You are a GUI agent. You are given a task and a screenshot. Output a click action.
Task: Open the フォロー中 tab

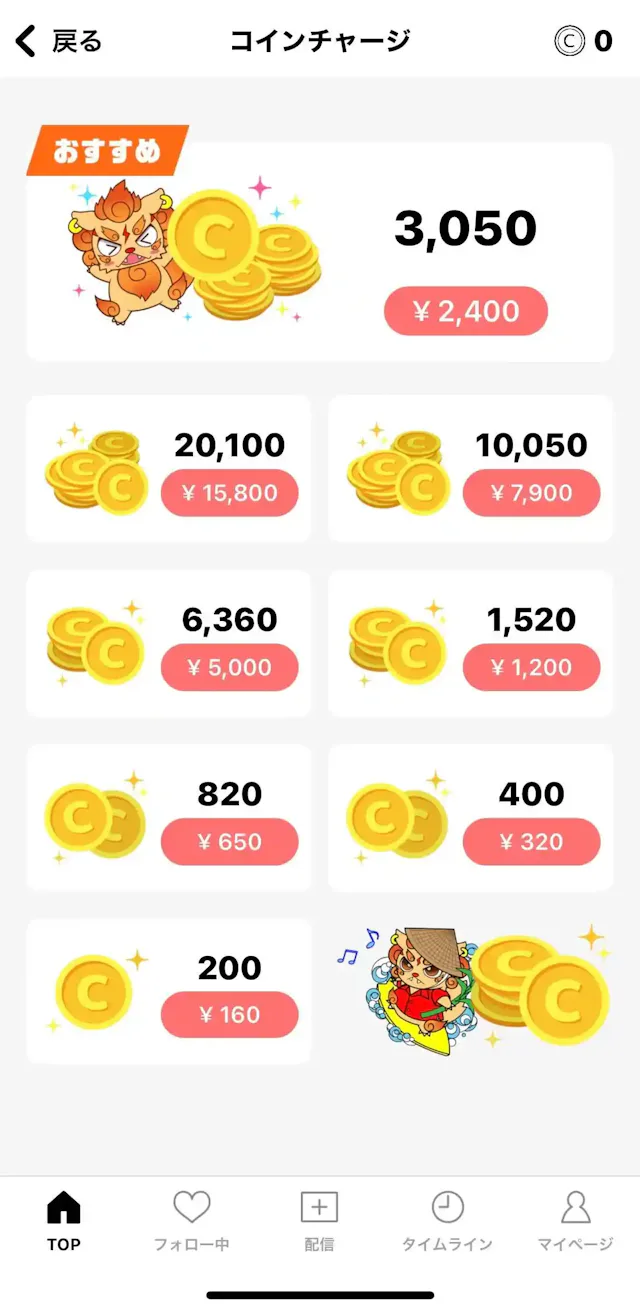pos(191,1221)
